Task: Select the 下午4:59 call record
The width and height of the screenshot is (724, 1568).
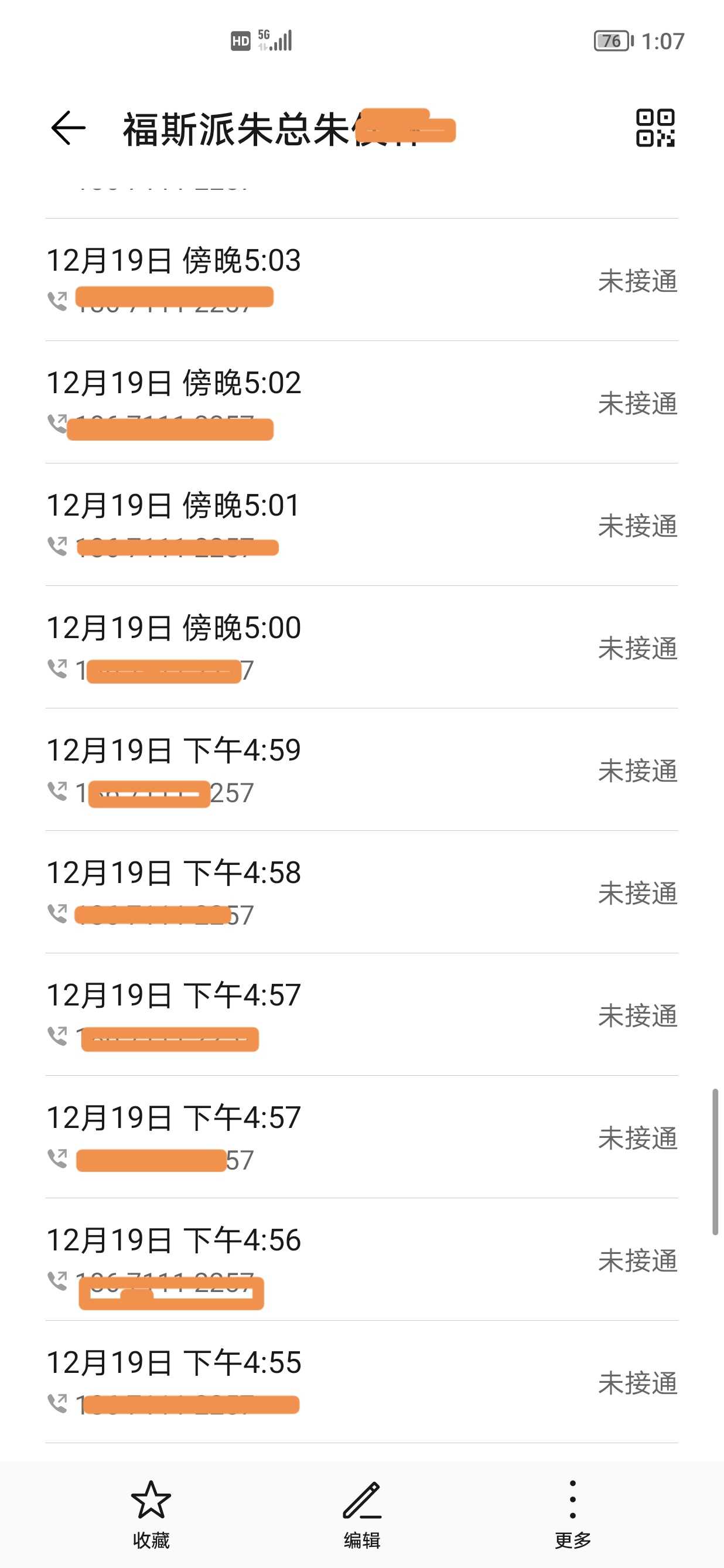Action: tap(362, 769)
